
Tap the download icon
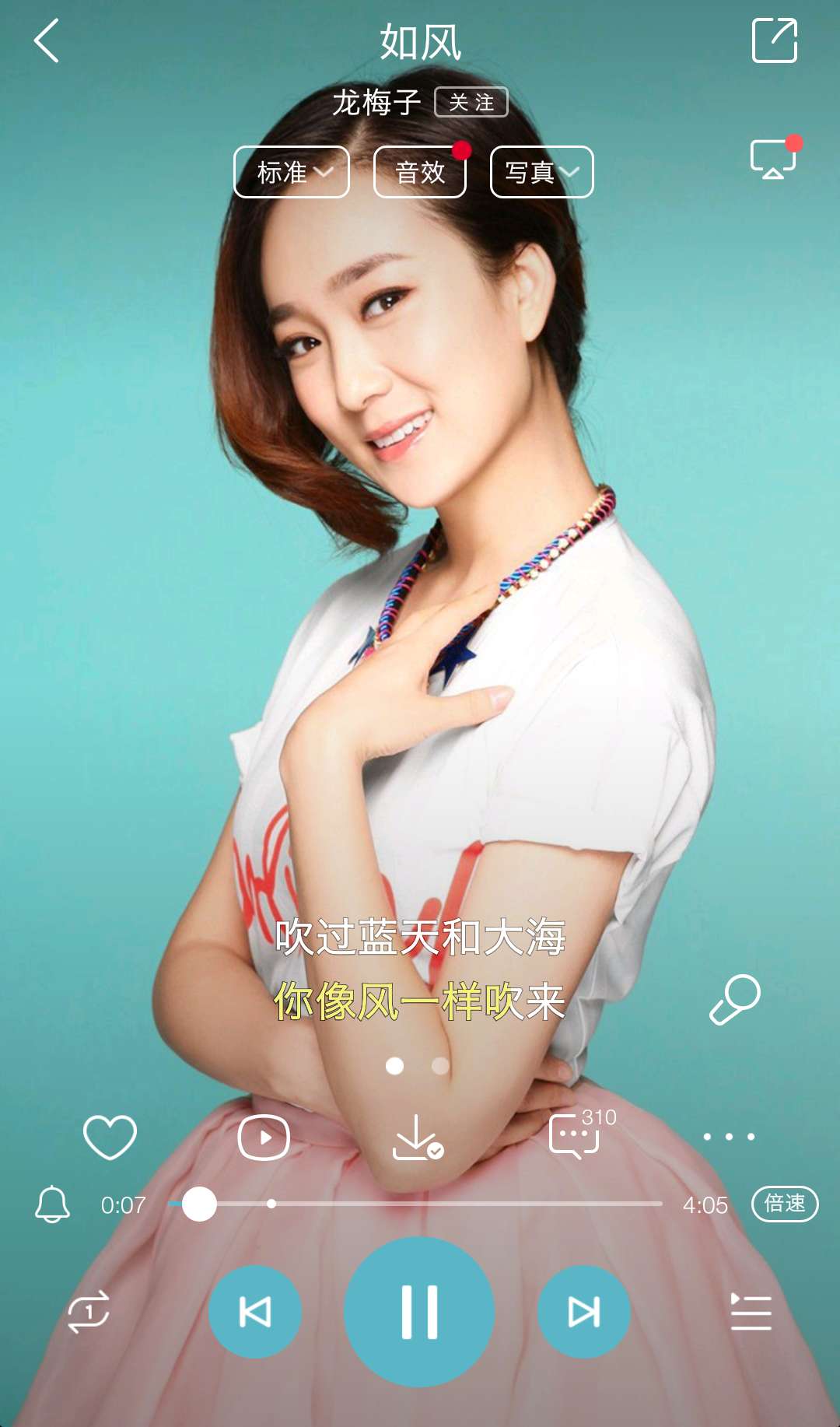click(417, 1138)
